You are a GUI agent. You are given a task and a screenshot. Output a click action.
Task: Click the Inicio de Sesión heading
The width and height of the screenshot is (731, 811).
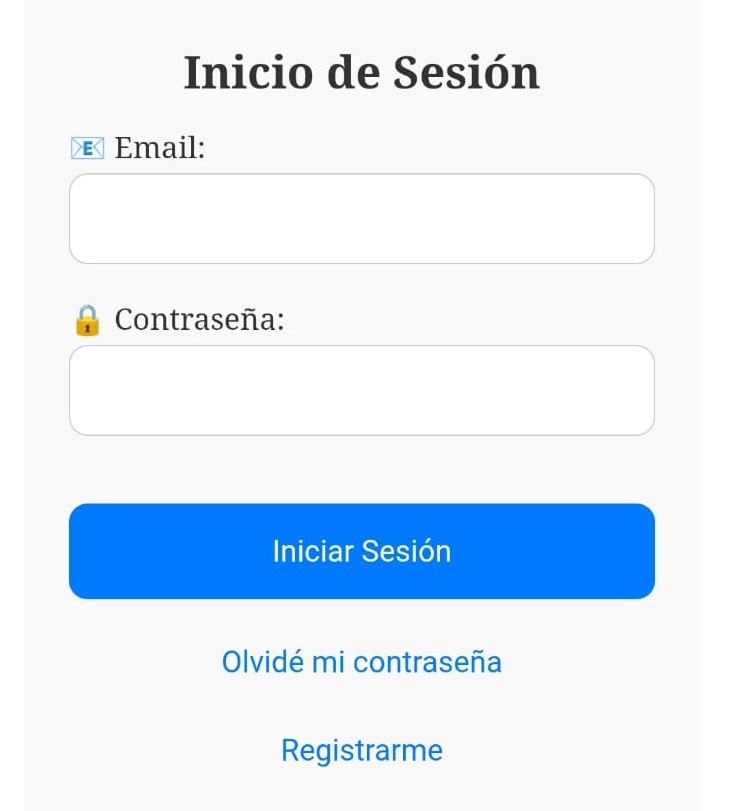[361, 71]
